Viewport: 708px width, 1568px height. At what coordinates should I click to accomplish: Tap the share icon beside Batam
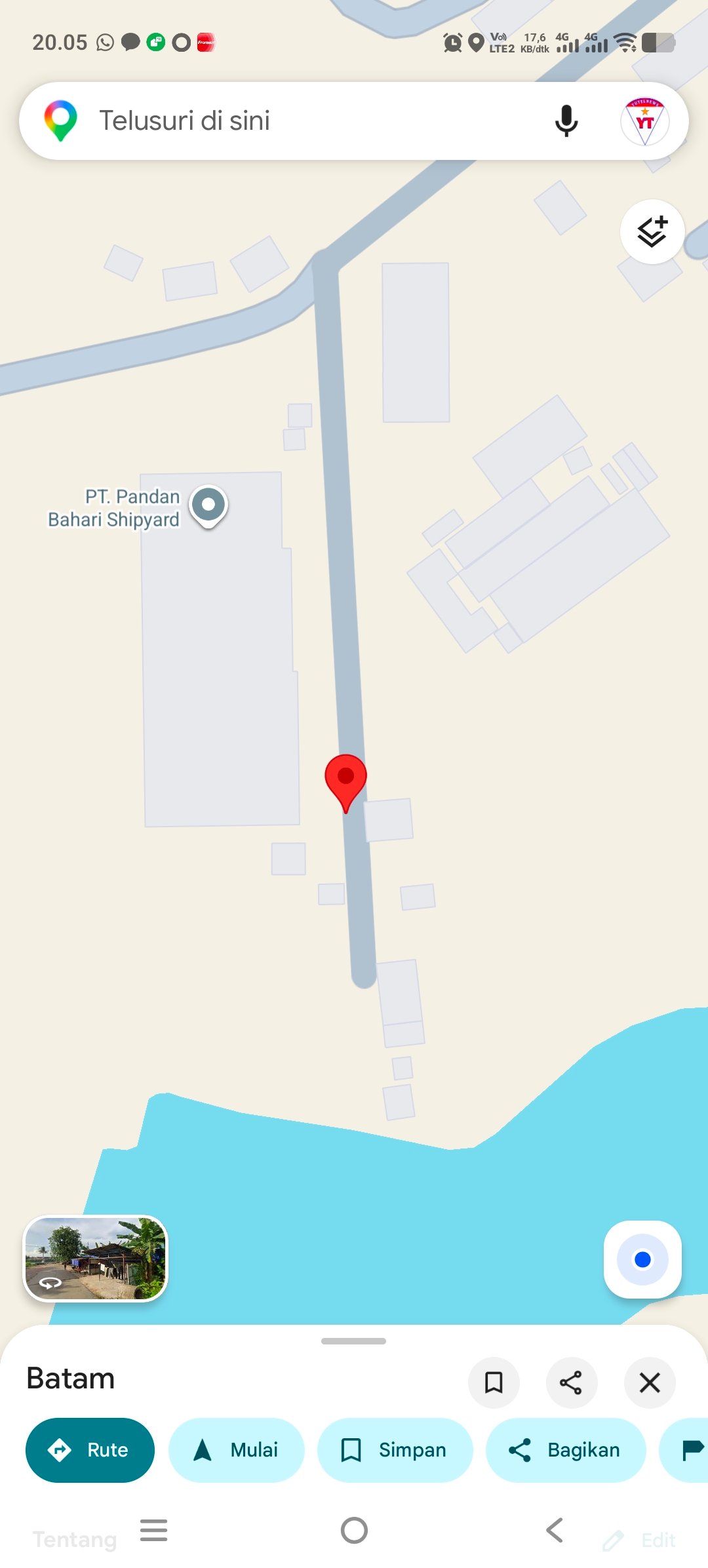pyautogui.click(x=571, y=1382)
